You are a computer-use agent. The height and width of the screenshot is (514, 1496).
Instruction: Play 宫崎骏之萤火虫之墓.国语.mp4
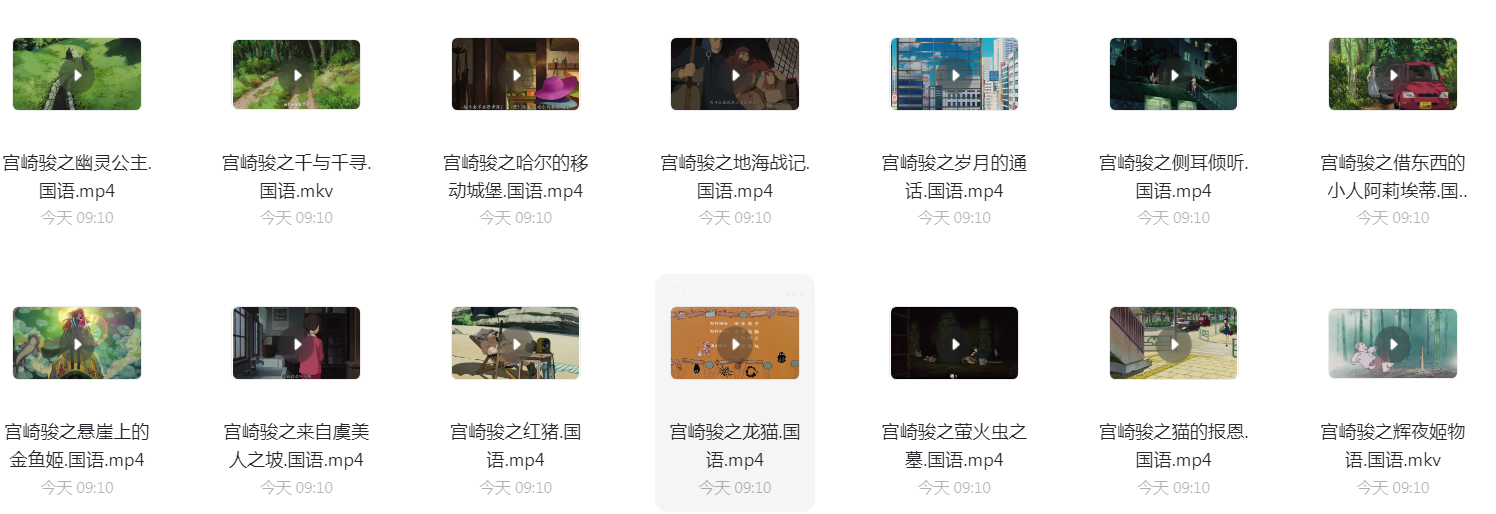tap(954, 343)
